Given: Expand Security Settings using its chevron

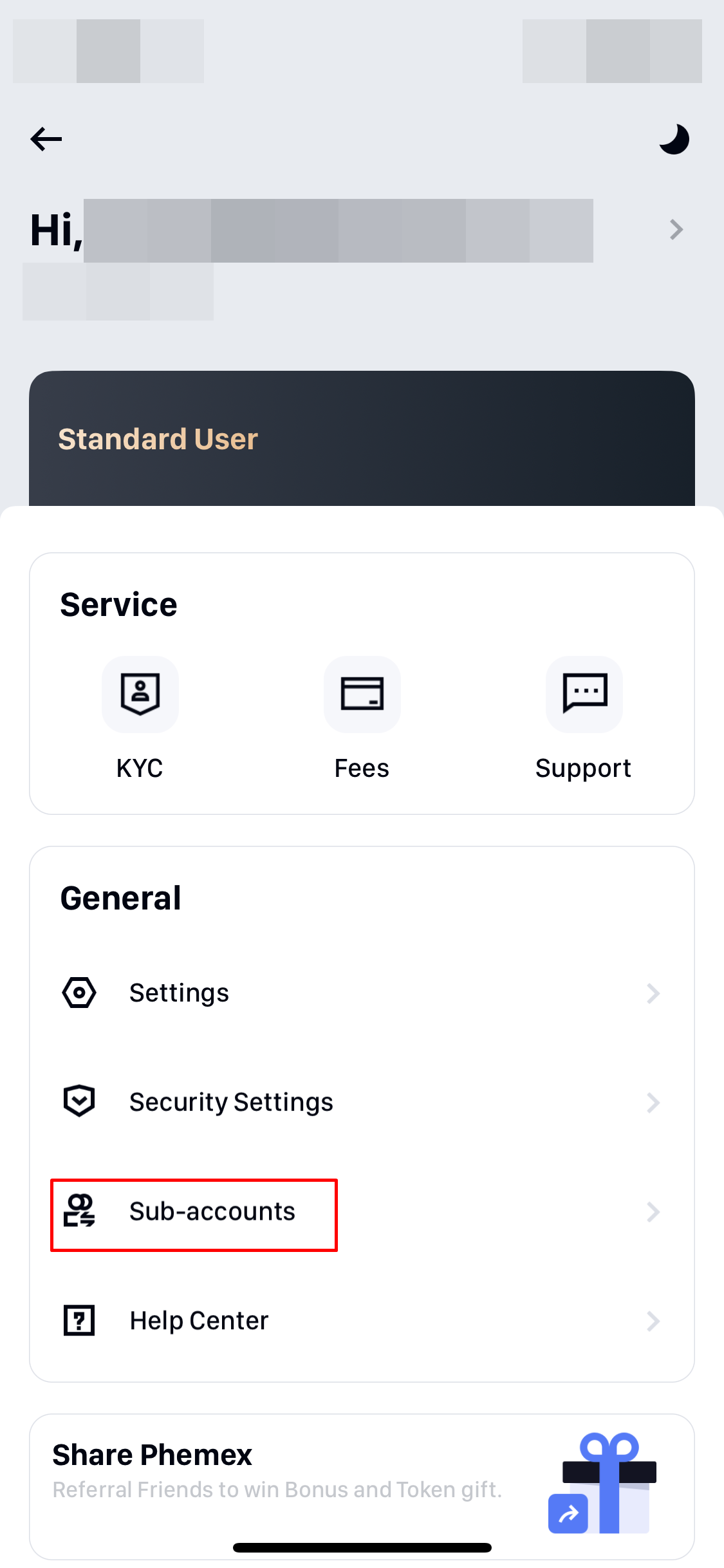Looking at the screenshot, I should [x=653, y=1102].
